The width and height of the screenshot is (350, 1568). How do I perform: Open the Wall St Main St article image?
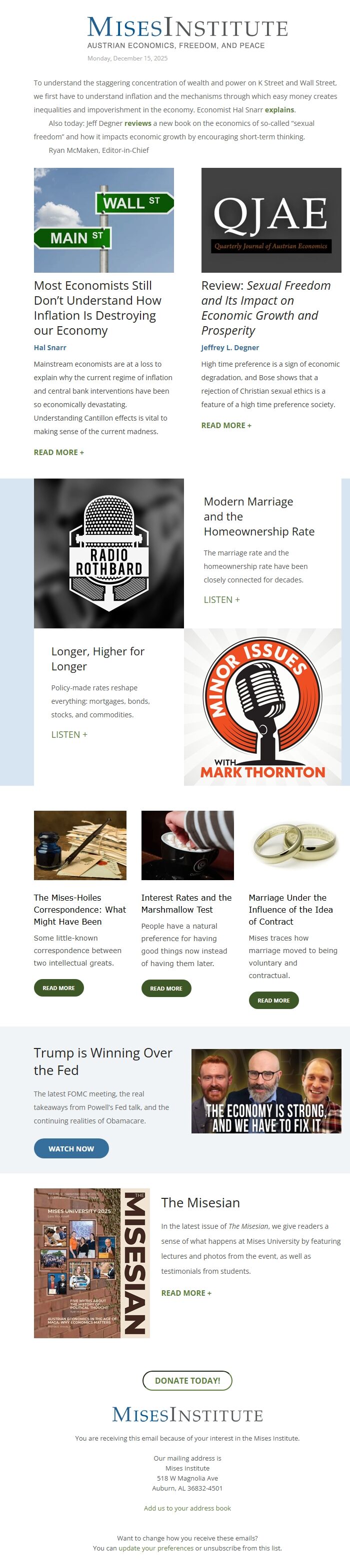(103, 220)
